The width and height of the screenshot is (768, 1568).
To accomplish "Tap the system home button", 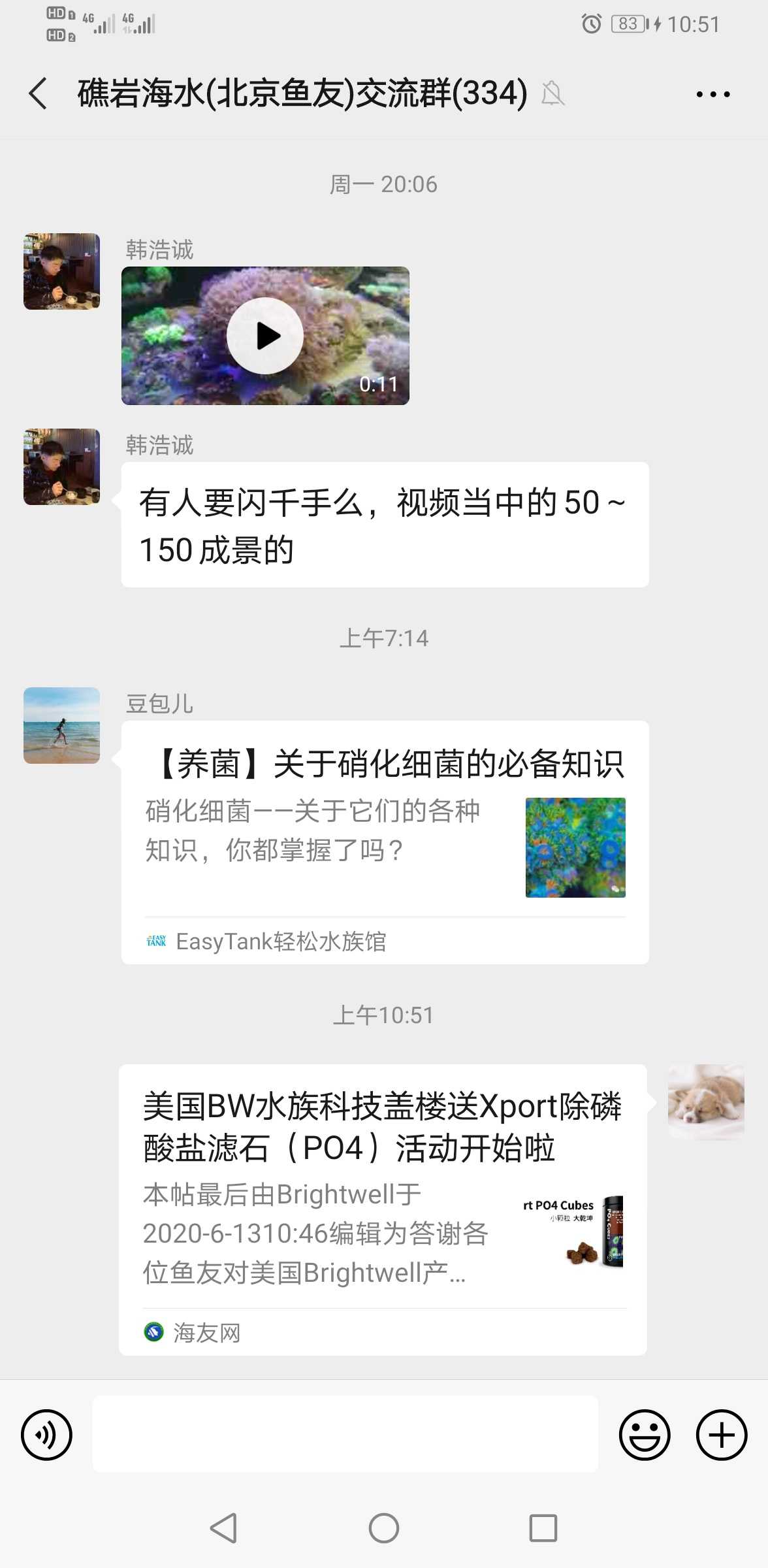I will tap(384, 1528).
